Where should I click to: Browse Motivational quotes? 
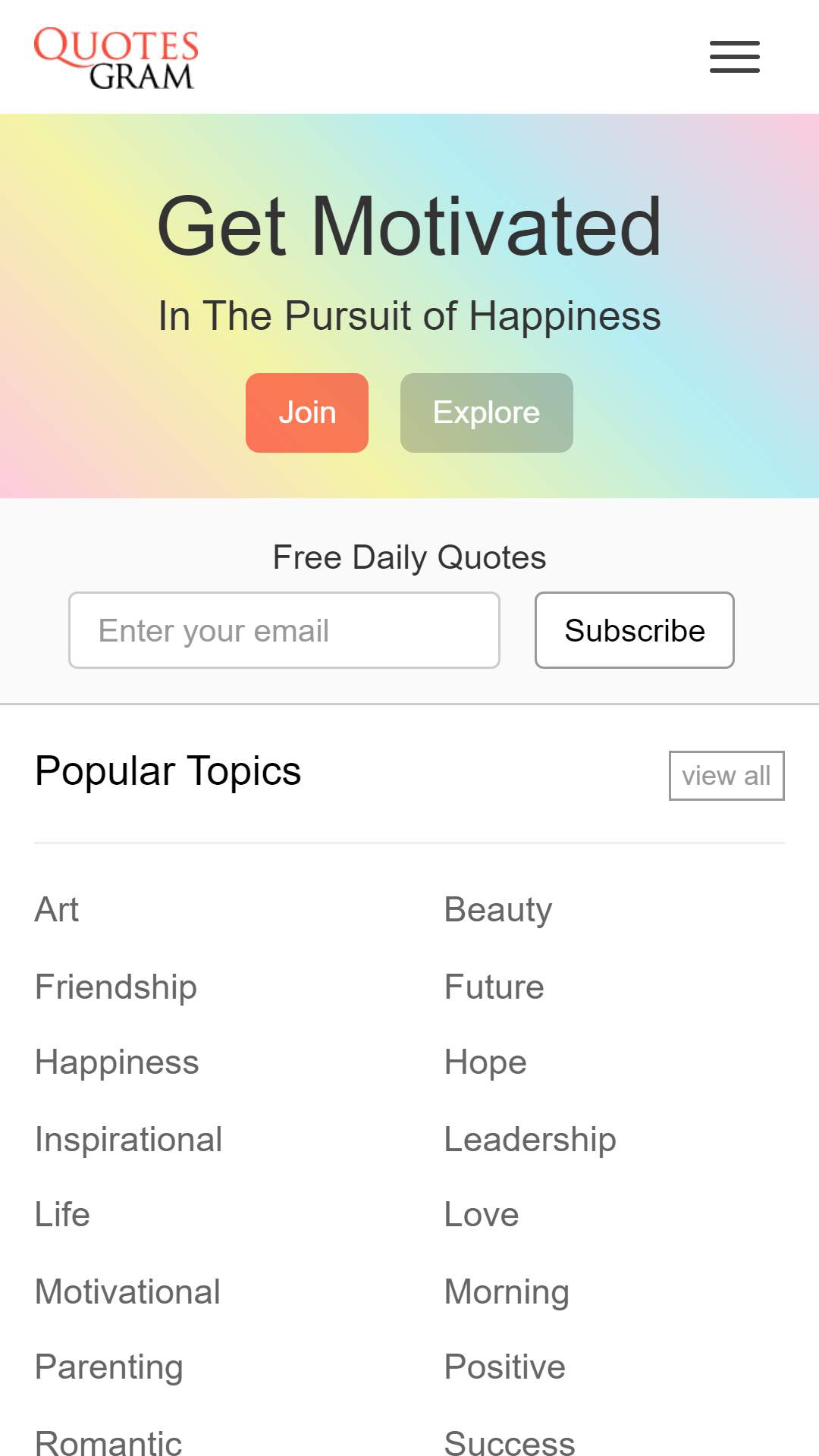tap(128, 1291)
